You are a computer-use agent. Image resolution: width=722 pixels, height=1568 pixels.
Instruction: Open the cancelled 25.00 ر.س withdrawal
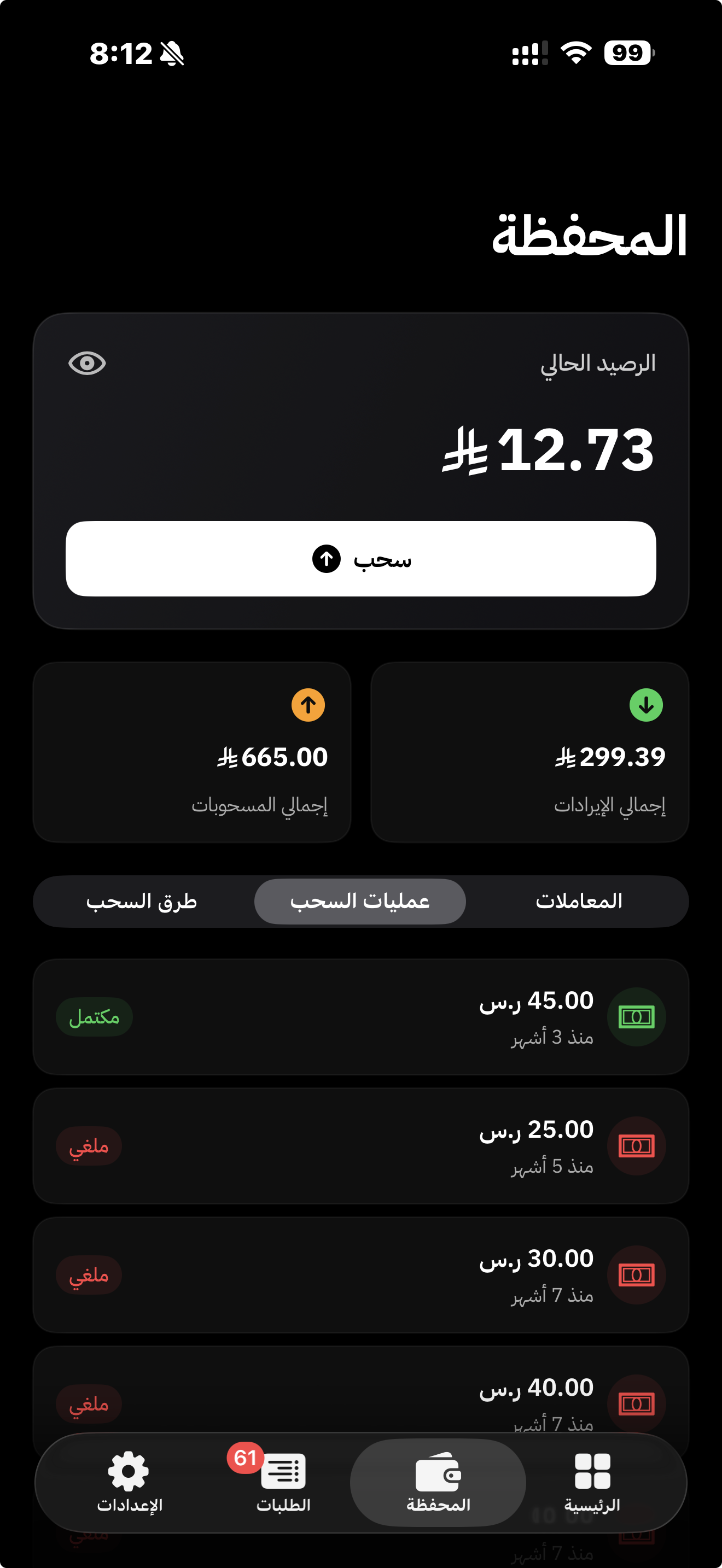tap(360, 1145)
